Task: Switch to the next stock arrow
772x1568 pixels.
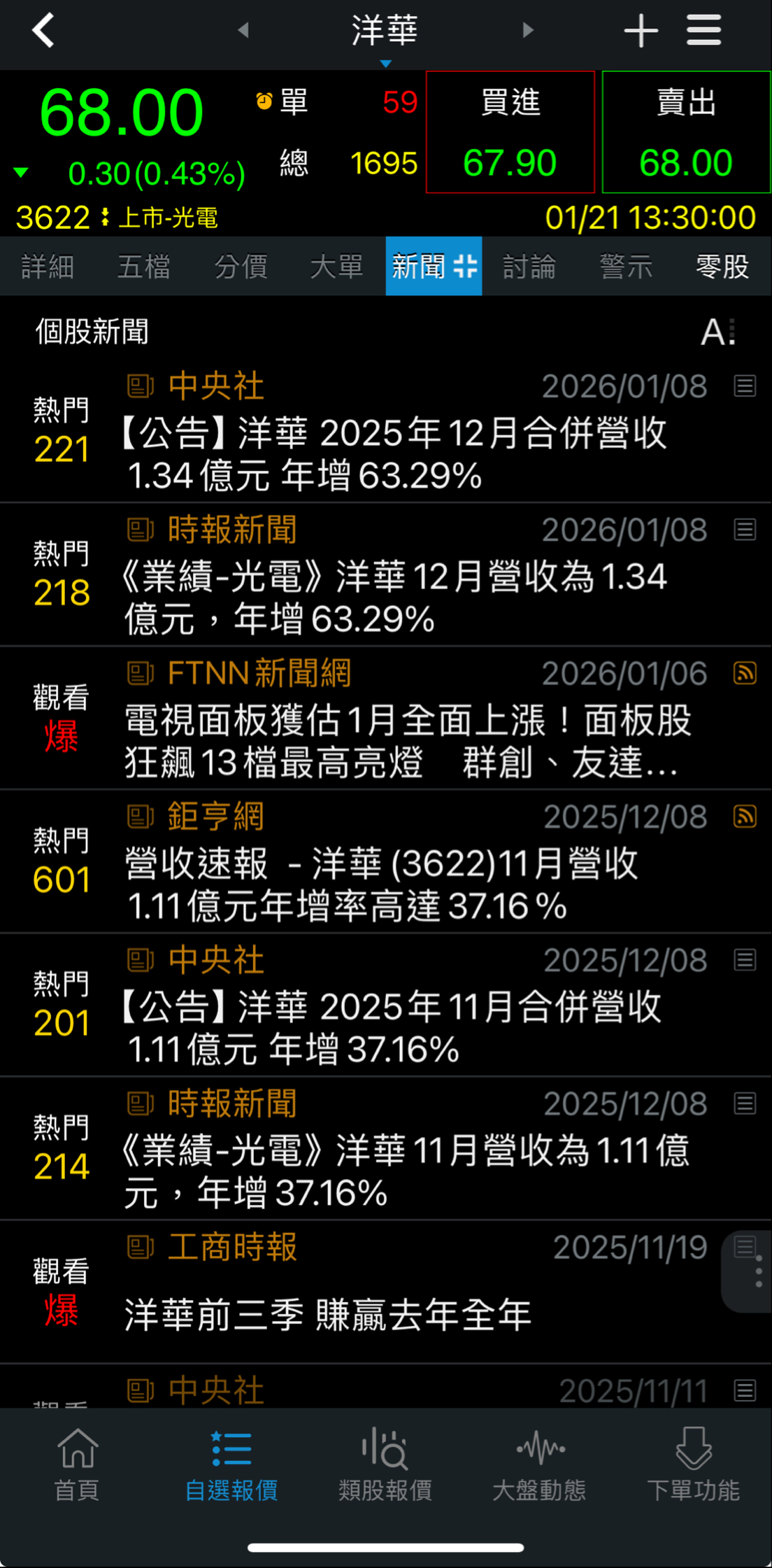Action: pyautogui.click(x=528, y=30)
